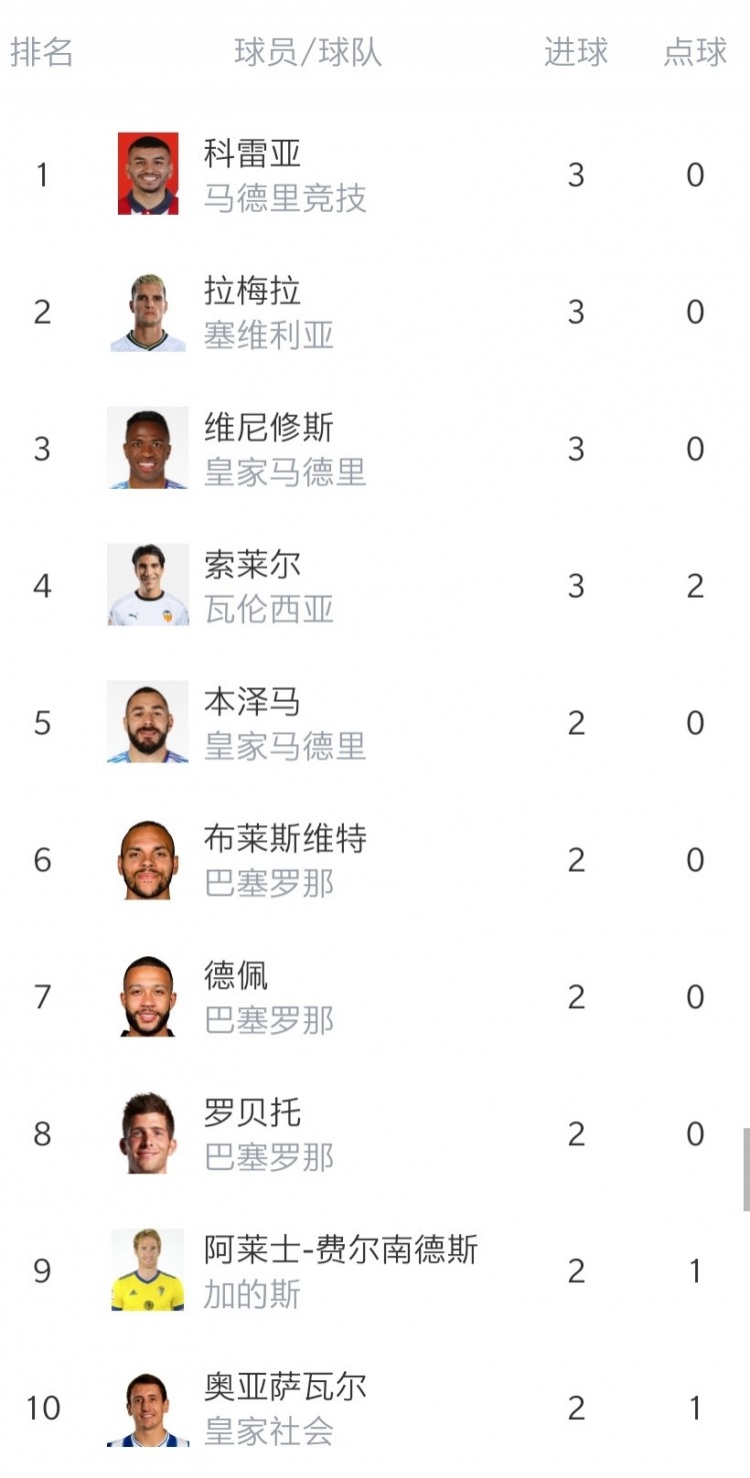Open 索莱尔 from 瓦伦西亚
Viewport: 750px width, 1478px height.
click(375, 586)
